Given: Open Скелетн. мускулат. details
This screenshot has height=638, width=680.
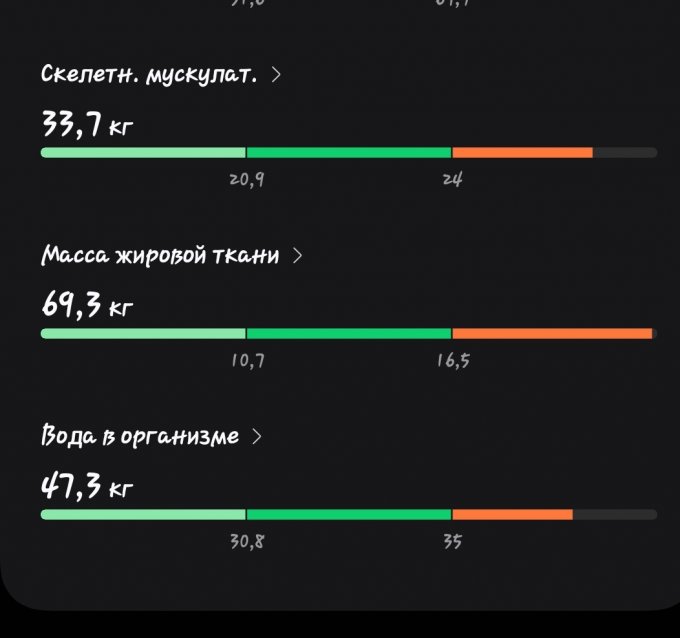Looking at the screenshot, I should point(160,74).
